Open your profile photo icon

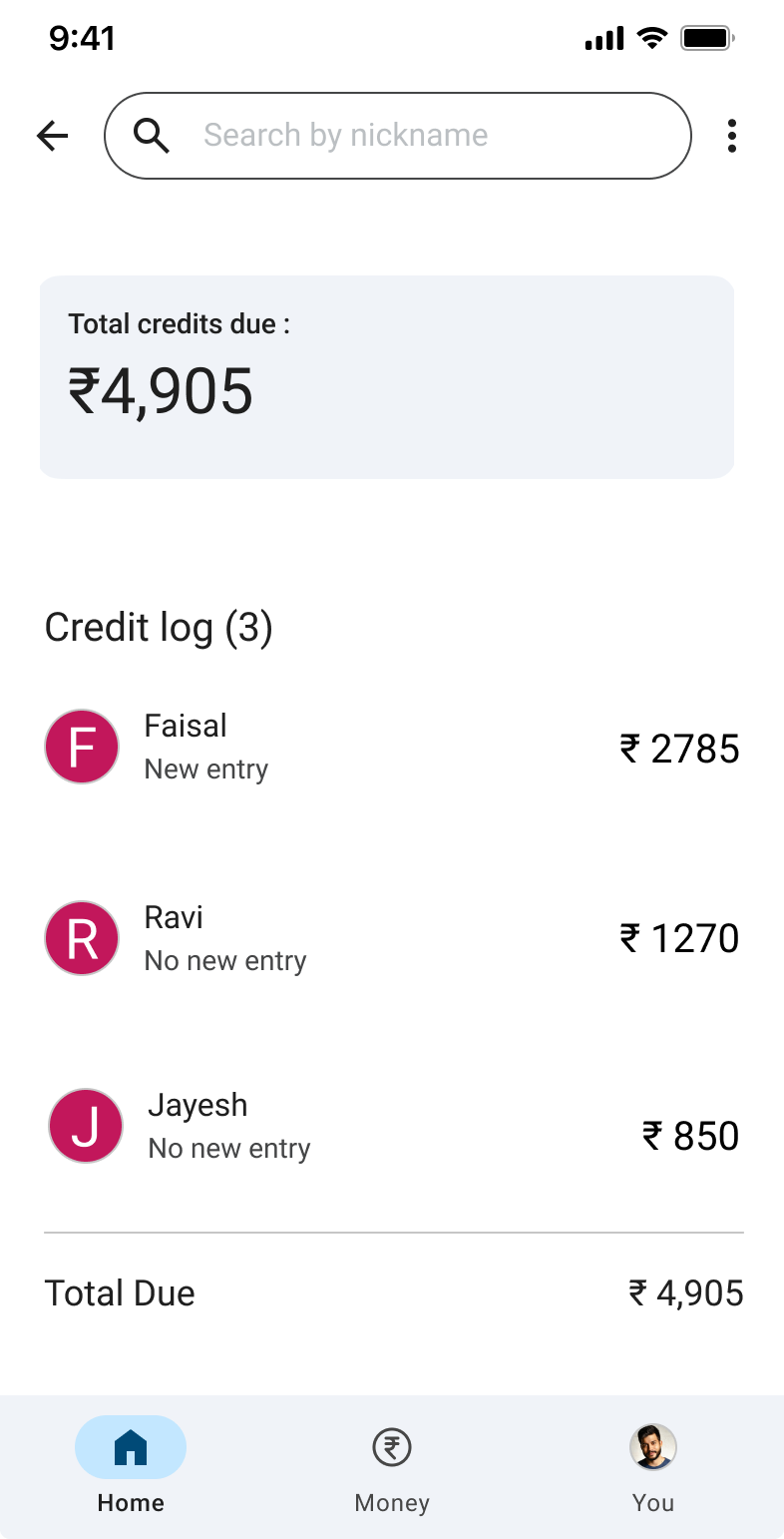[x=652, y=1446]
